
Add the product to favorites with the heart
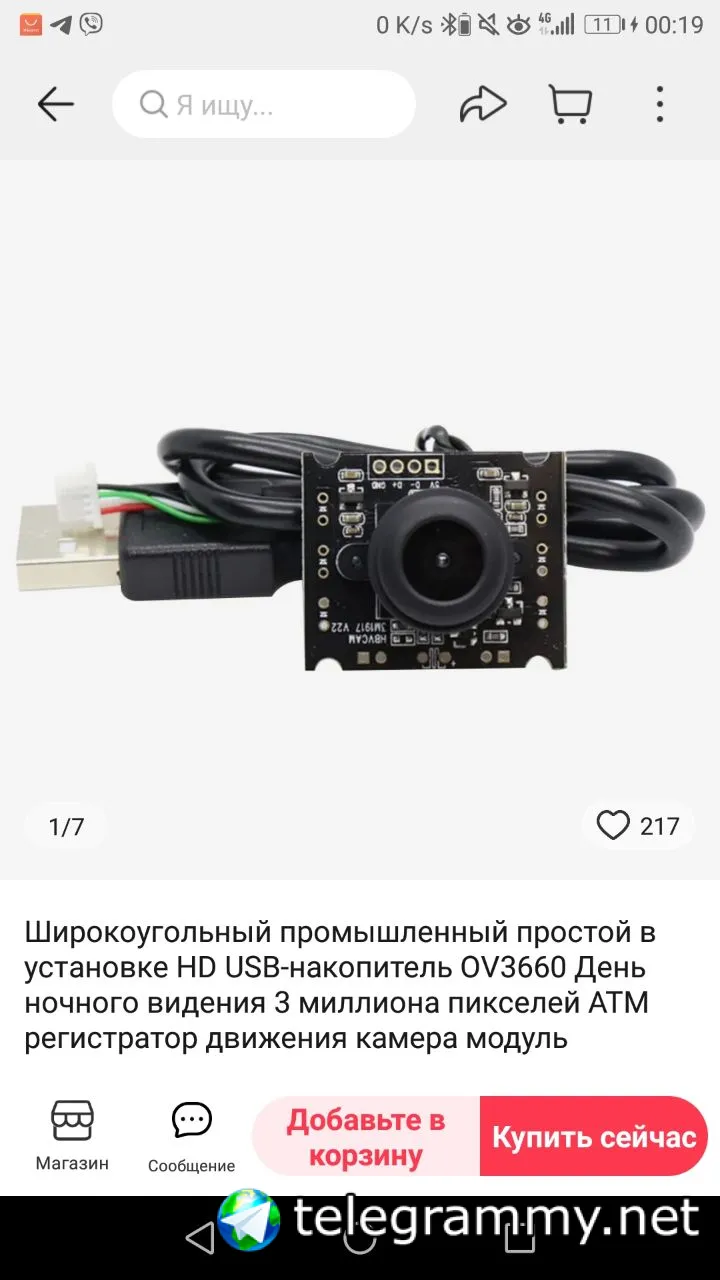pos(613,826)
